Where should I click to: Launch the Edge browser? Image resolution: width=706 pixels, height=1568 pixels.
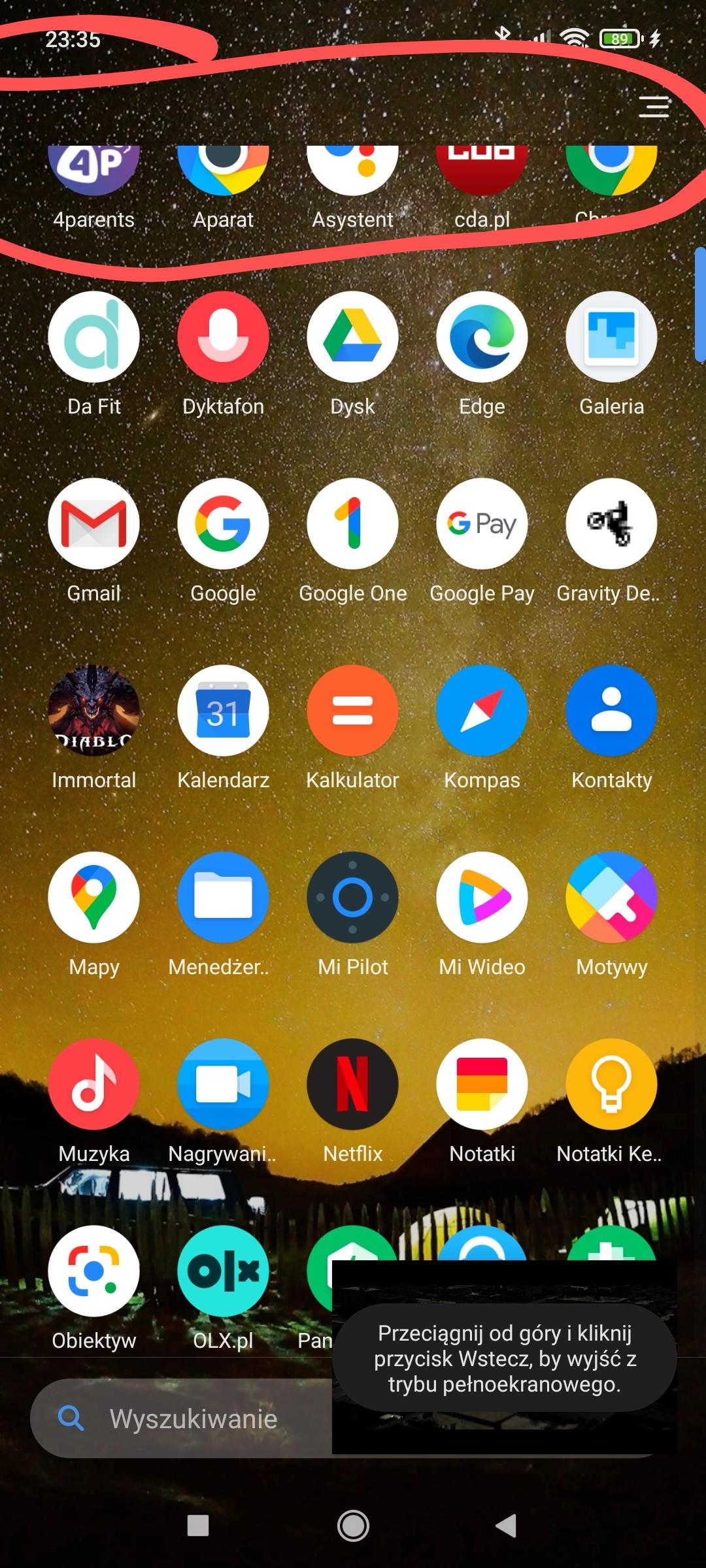[x=482, y=337]
